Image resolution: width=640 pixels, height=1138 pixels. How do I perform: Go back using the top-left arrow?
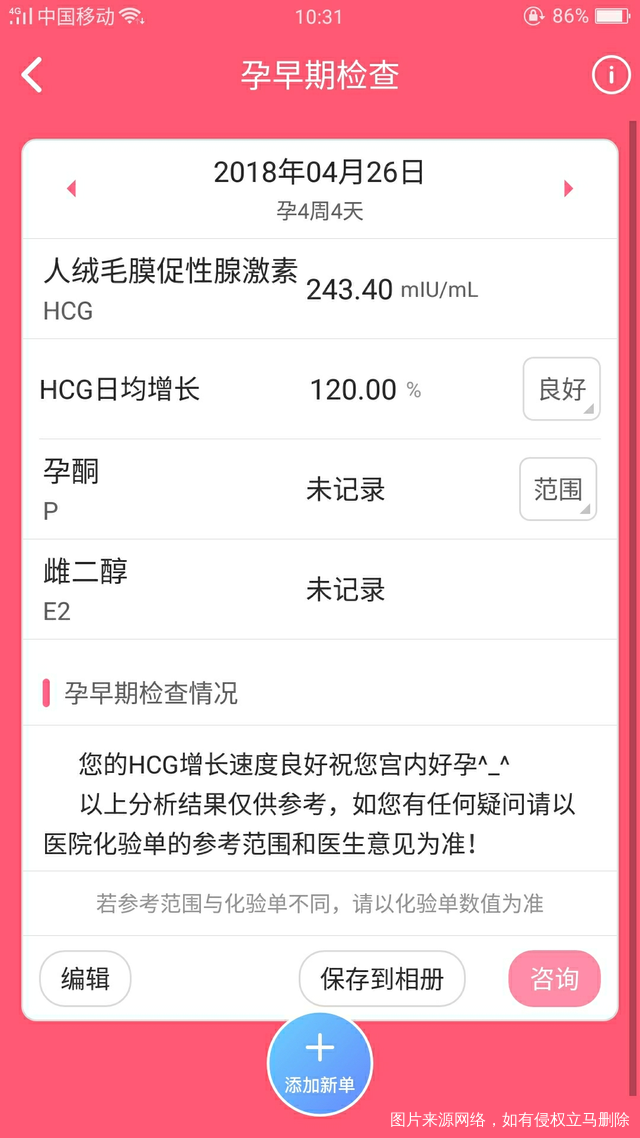pos(33,75)
